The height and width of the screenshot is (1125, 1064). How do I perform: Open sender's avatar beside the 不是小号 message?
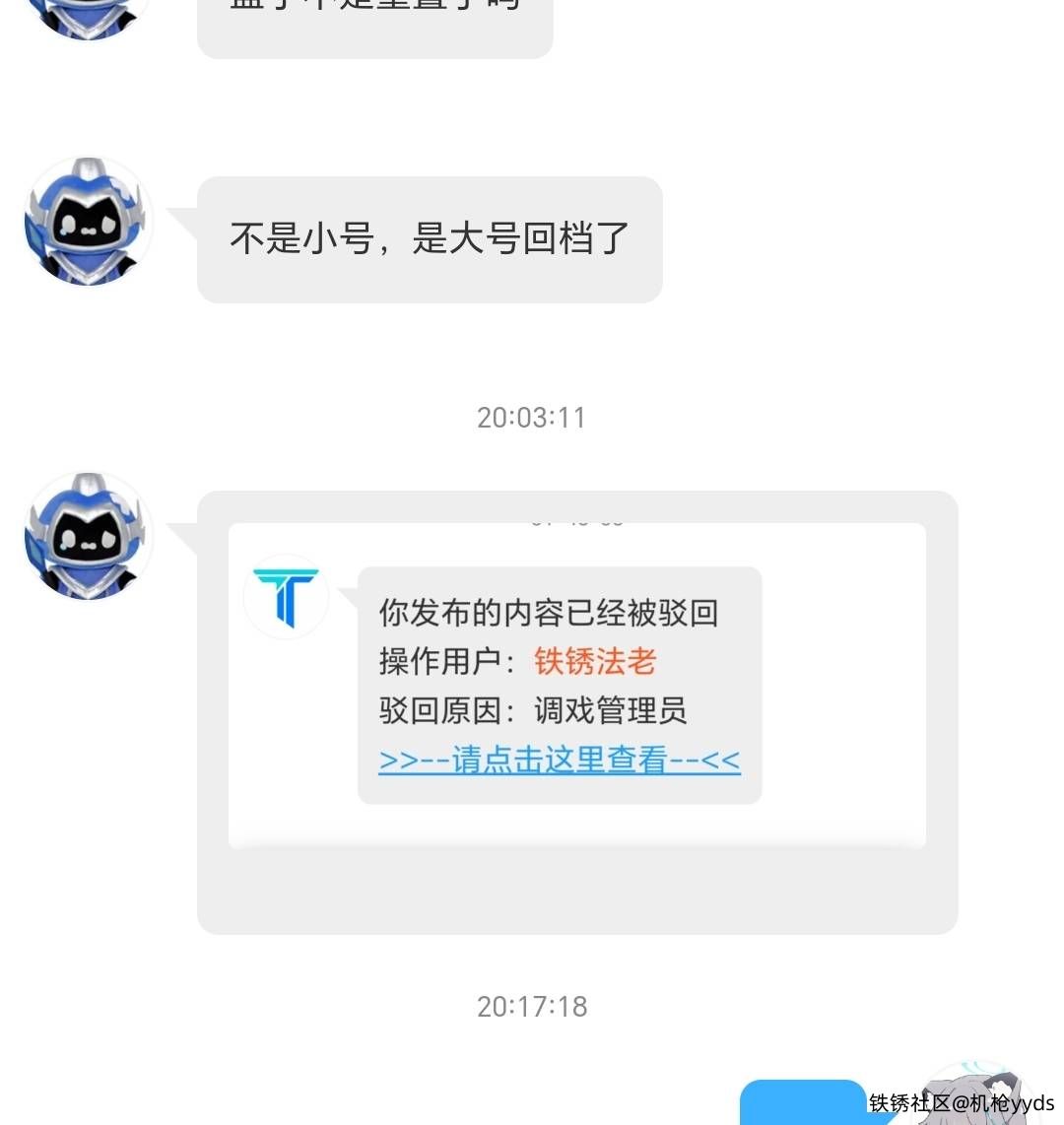pos(88,222)
